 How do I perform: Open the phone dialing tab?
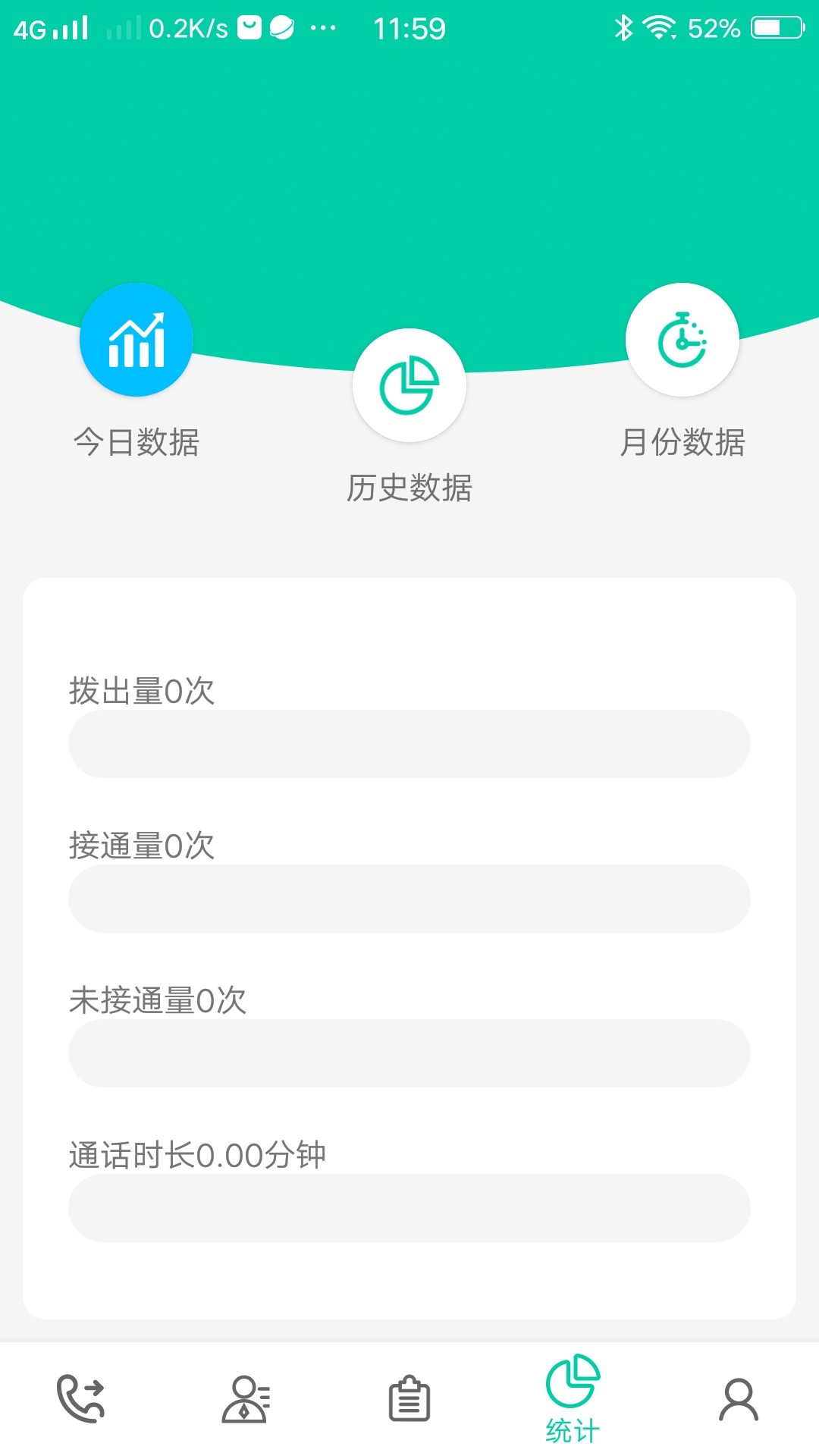pos(81,1398)
